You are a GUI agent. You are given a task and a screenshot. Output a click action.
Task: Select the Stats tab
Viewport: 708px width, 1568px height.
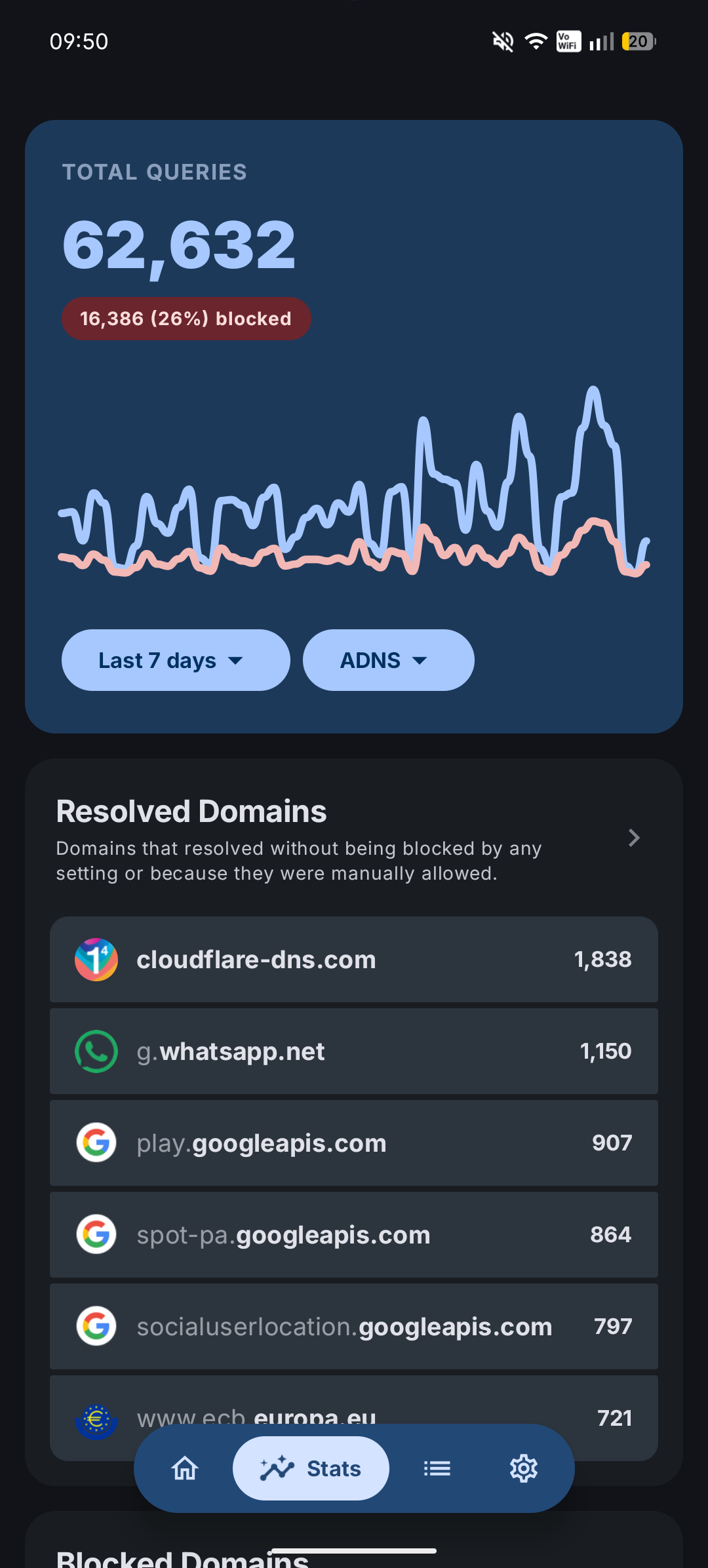click(x=311, y=1468)
